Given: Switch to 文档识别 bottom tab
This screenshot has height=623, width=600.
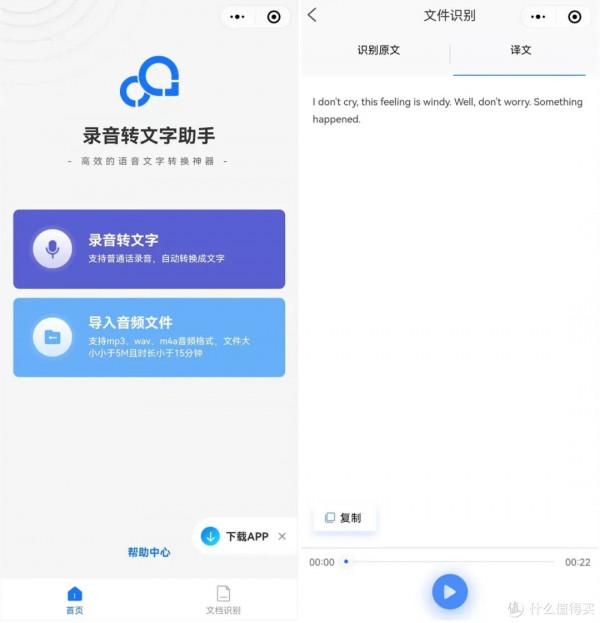Looking at the screenshot, I should 223,600.
